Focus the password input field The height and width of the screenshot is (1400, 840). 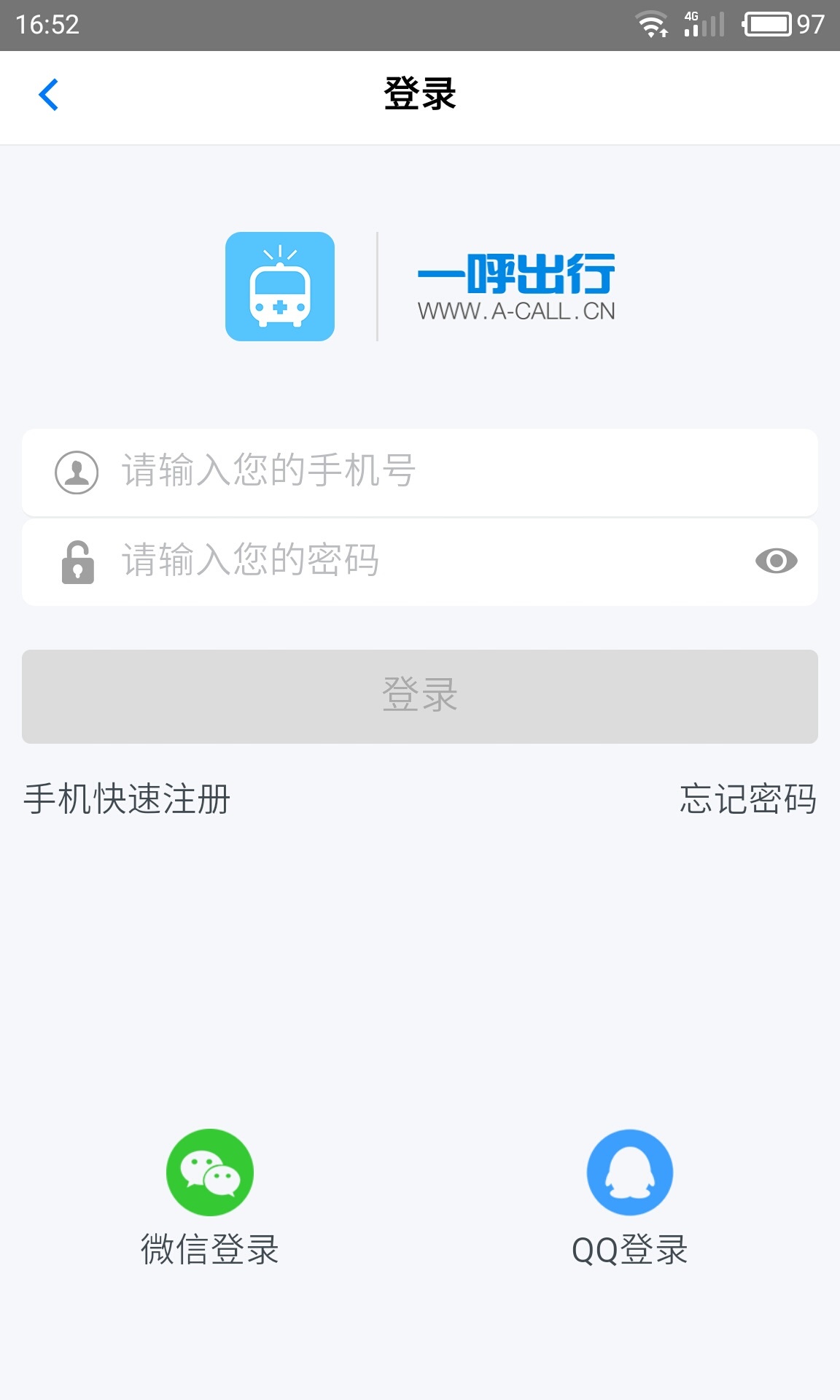tap(423, 561)
